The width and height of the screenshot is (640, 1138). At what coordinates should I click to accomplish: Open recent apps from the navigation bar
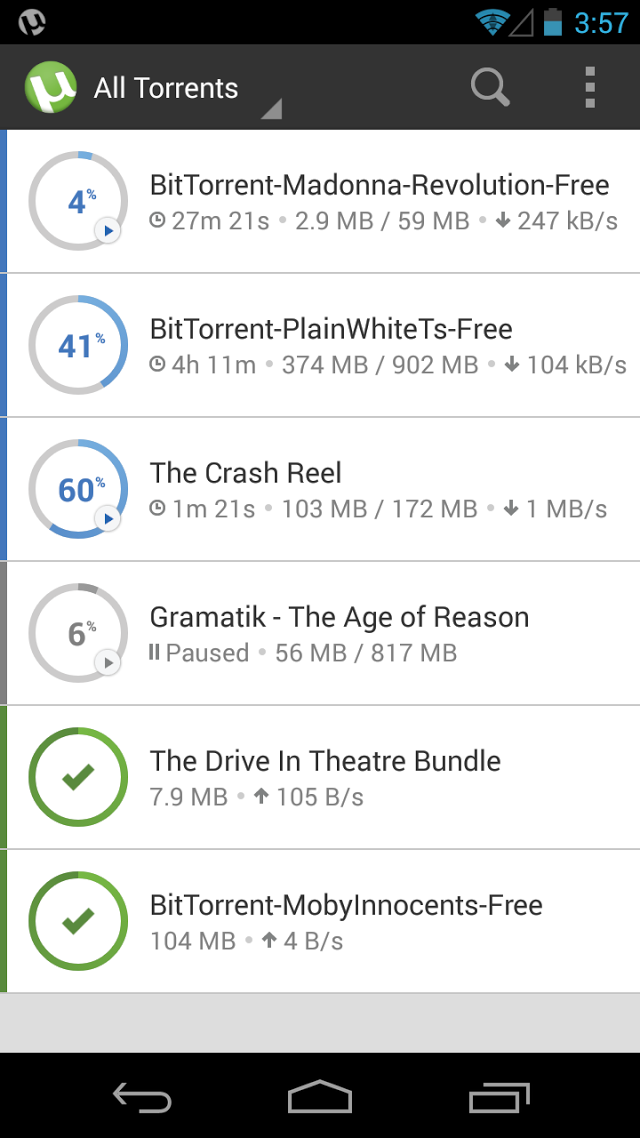coord(499,1097)
